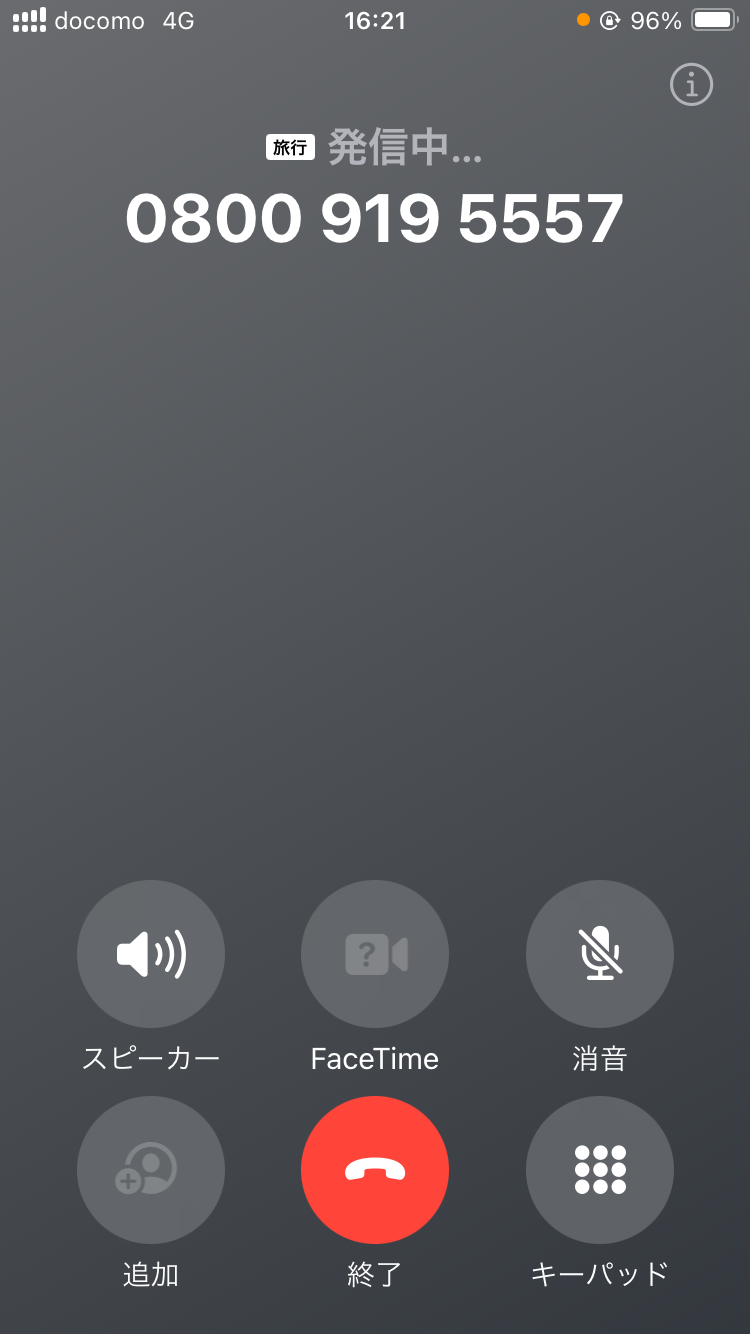Screen dimensions: 750x1334
Task: Turn on the speaker (スピーカー)
Action: [x=151, y=954]
